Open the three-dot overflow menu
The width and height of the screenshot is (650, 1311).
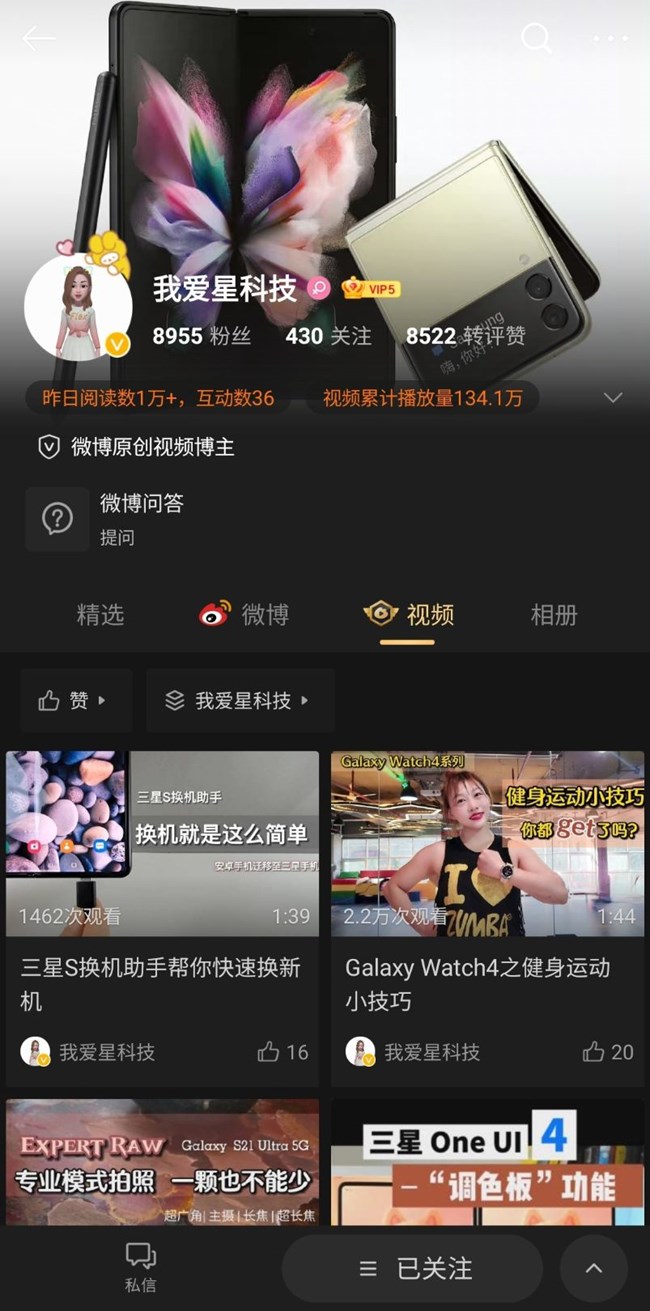610,39
